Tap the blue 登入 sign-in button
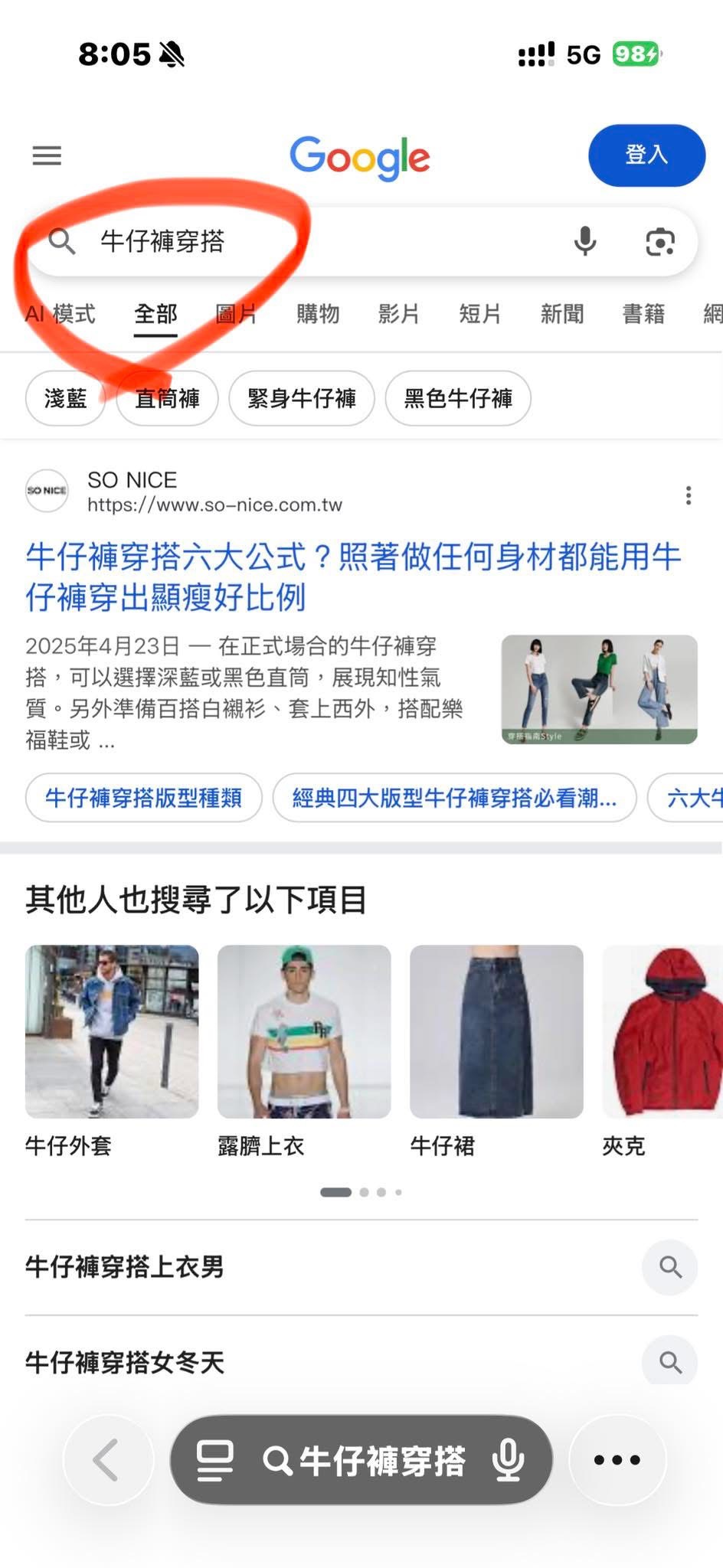The width and height of the screenshot is (723, 1568). [646, 155]
